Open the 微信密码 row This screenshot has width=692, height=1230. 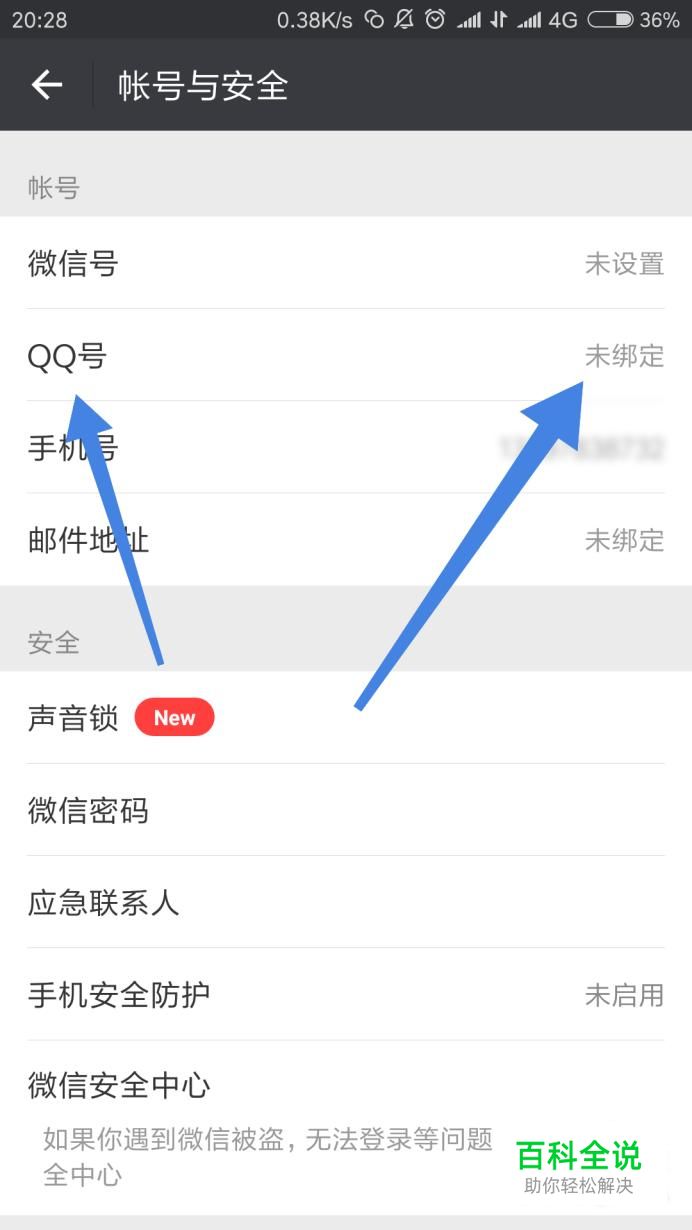(x=345, y=810)
